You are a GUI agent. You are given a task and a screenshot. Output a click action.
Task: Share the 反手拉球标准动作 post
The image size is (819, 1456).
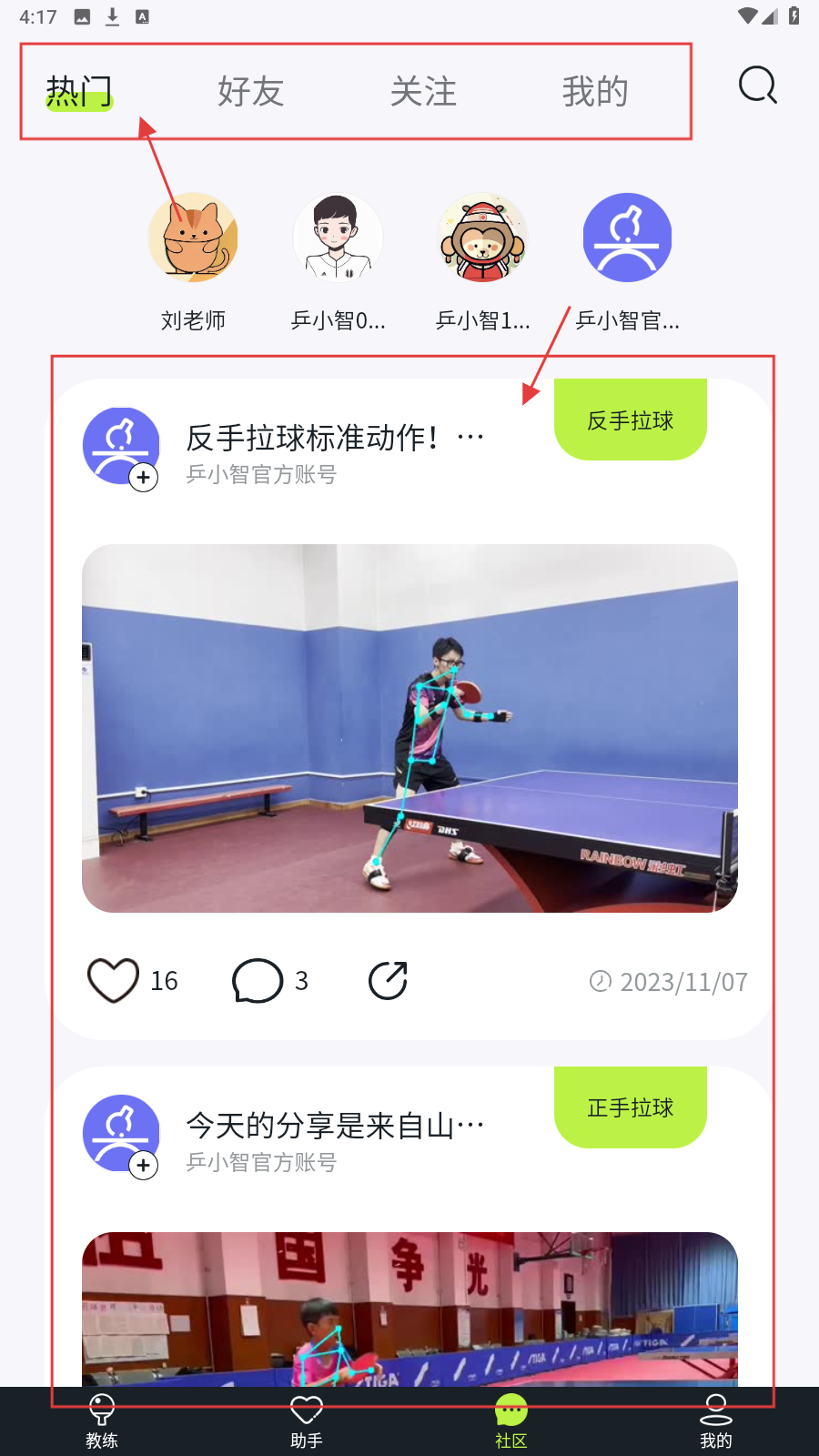pos(388,981)
